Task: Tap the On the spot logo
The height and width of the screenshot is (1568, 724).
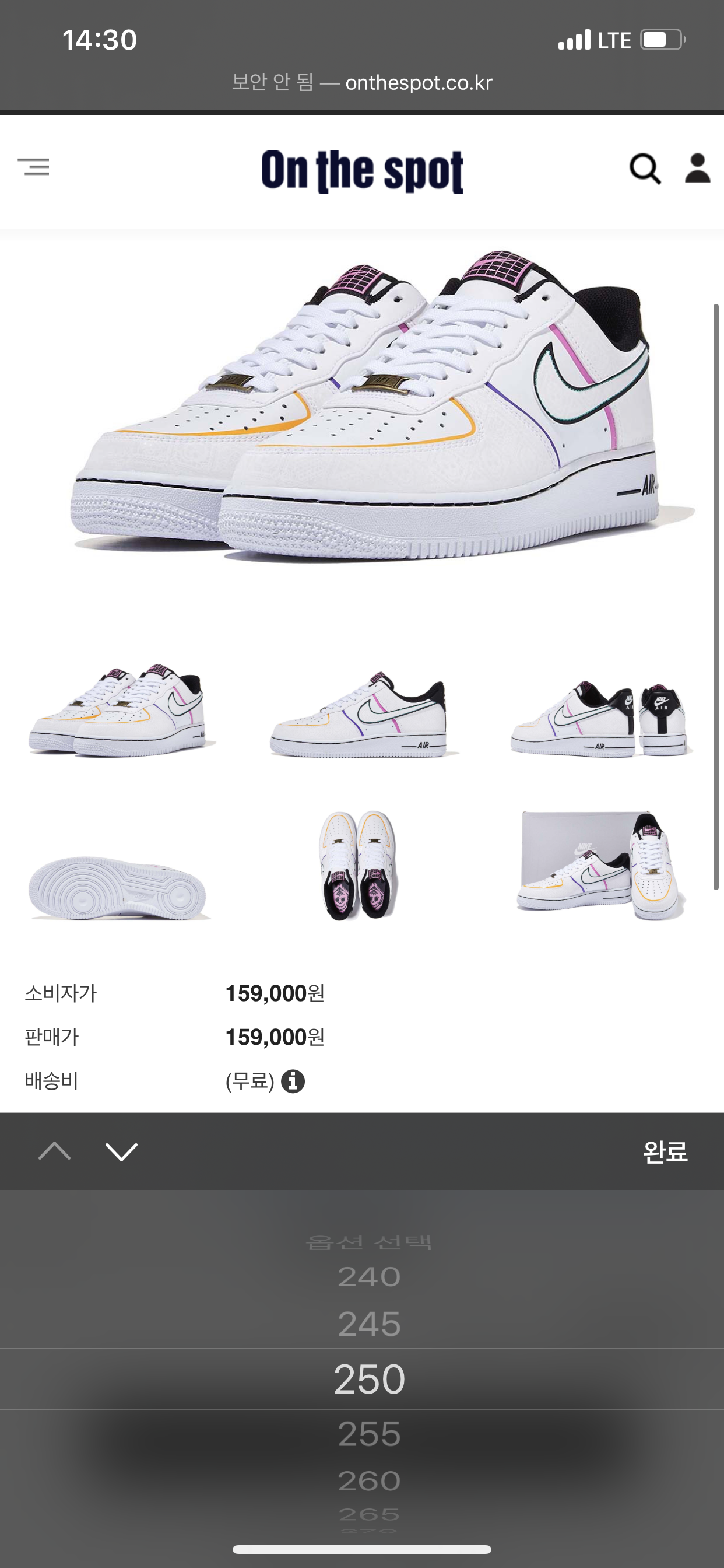Action: click(x=362, y=171)
